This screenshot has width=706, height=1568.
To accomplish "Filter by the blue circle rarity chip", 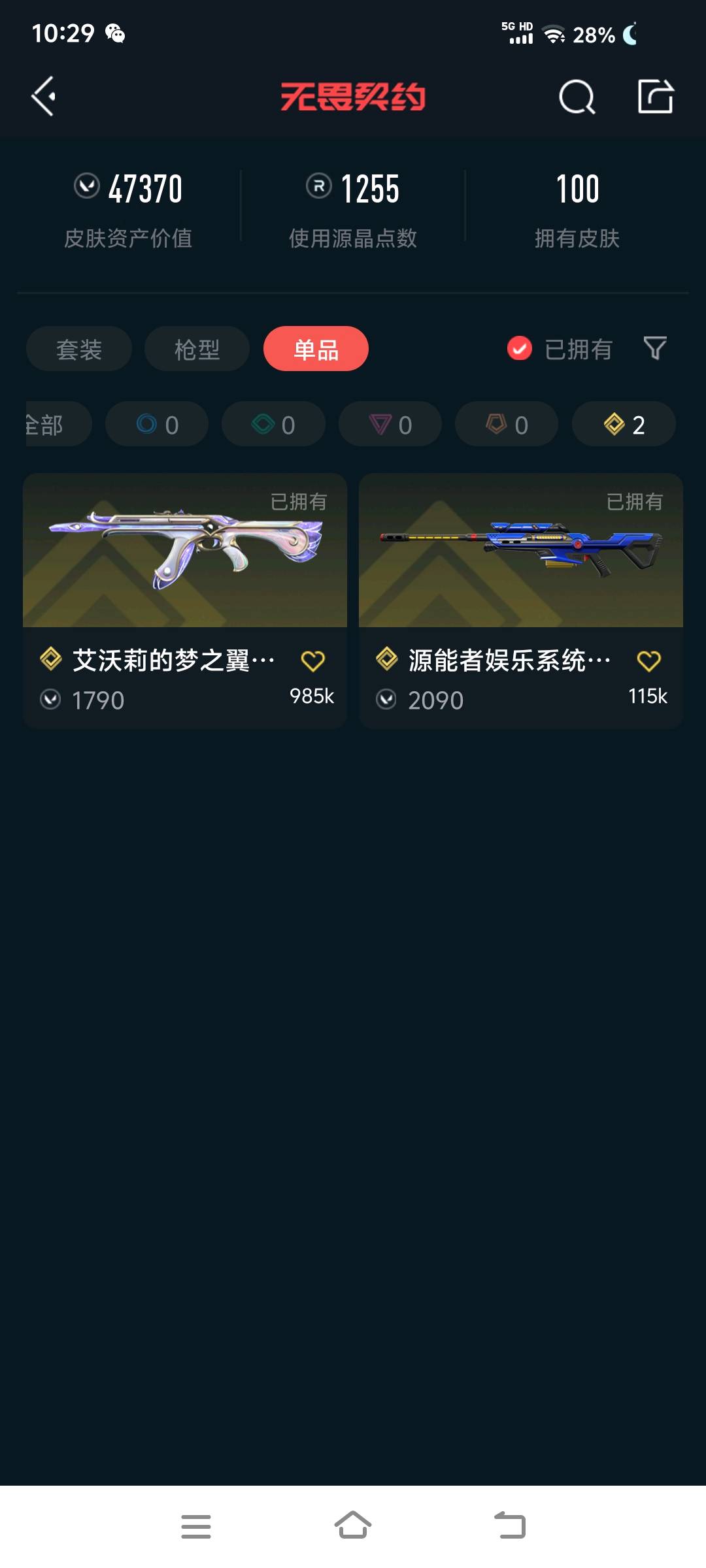I will coord(157,425).
